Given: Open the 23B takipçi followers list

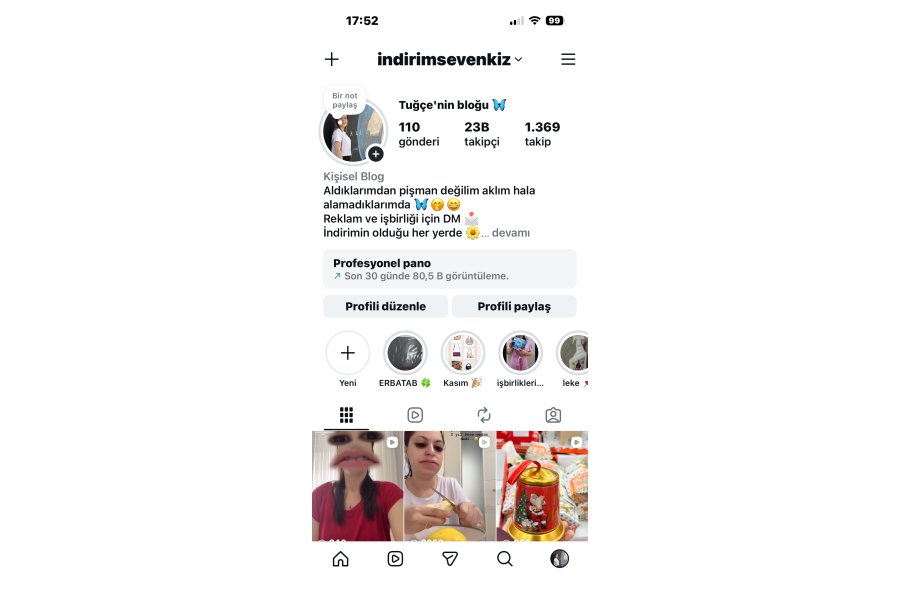Looking at the screenshot, I should [482, 134].
